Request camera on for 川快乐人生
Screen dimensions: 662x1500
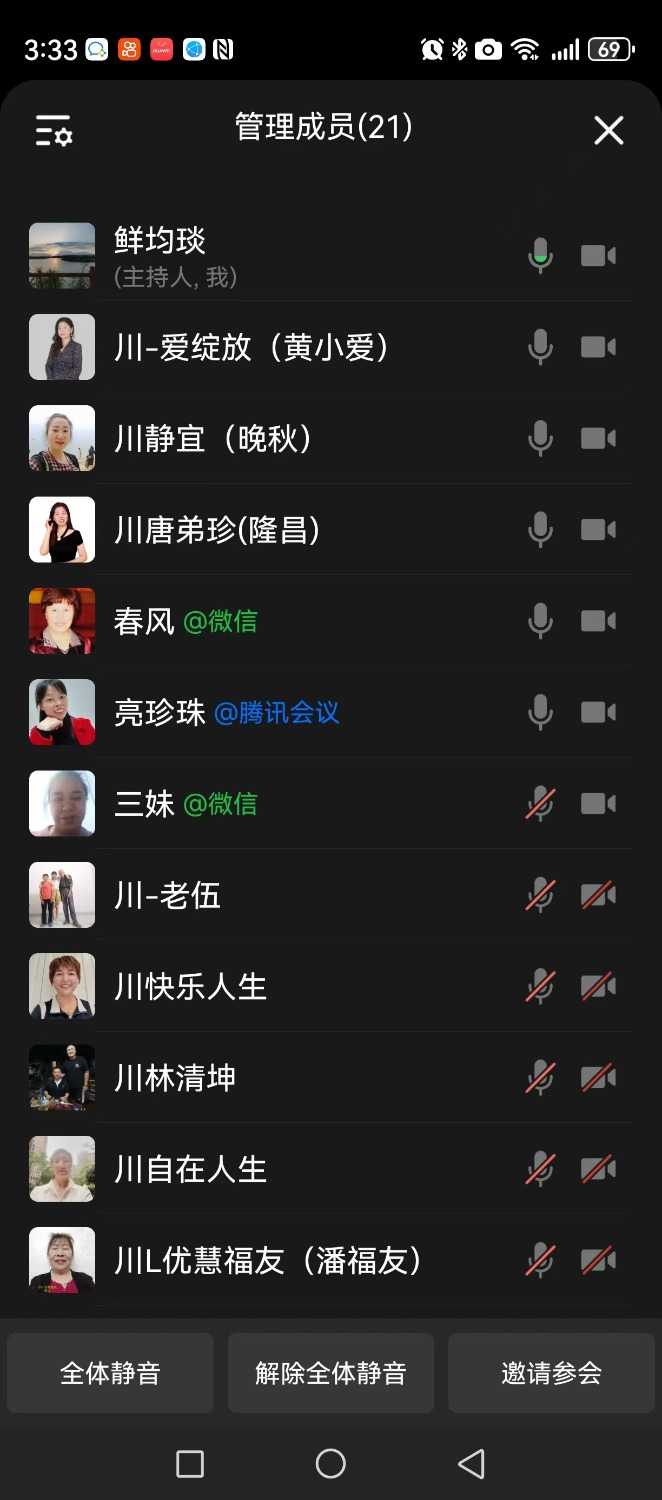point(598,986)
